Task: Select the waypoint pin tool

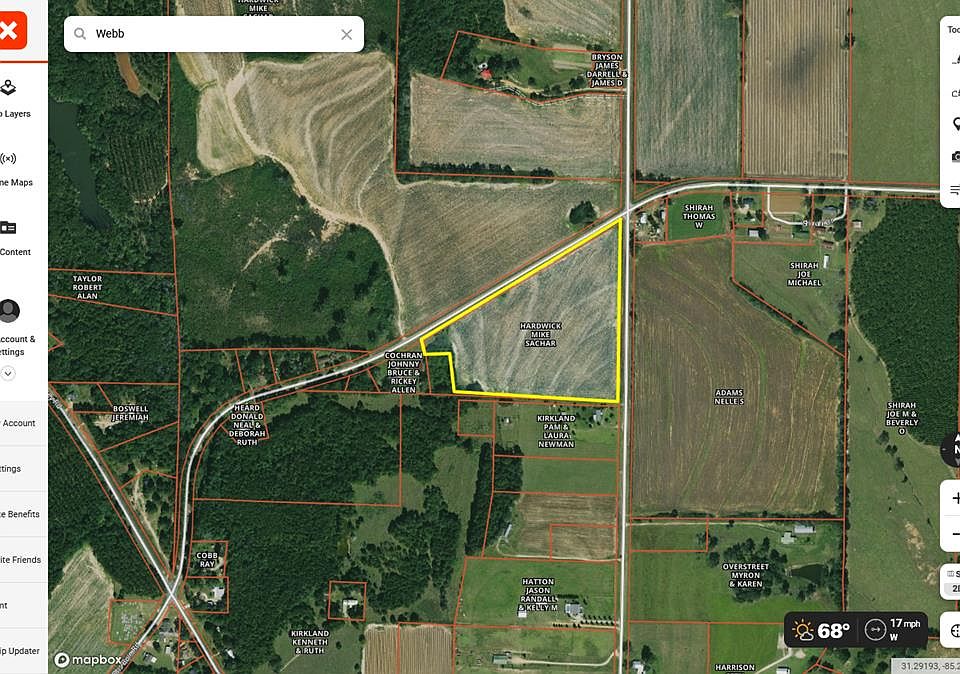Action: tap(955, 124)
